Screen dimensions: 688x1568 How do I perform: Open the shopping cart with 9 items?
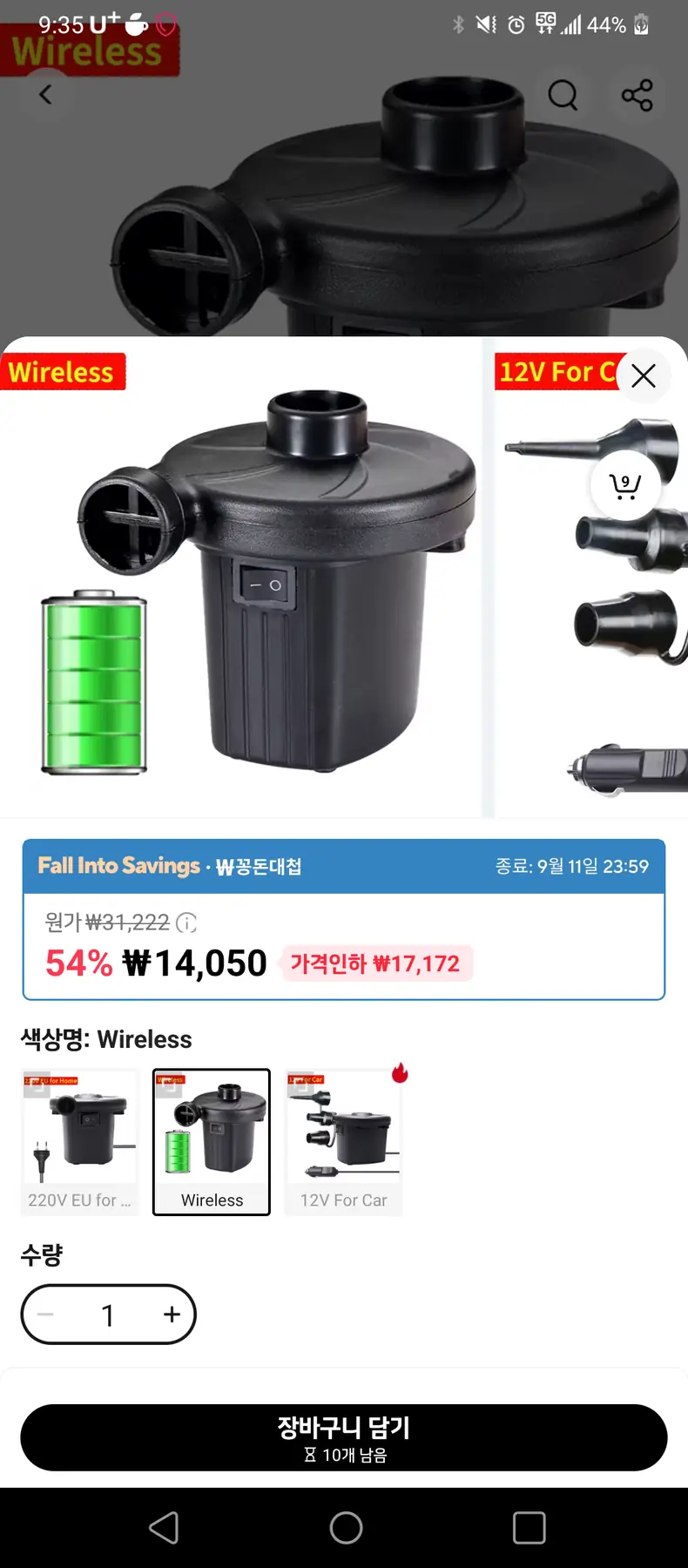(624, 485)
